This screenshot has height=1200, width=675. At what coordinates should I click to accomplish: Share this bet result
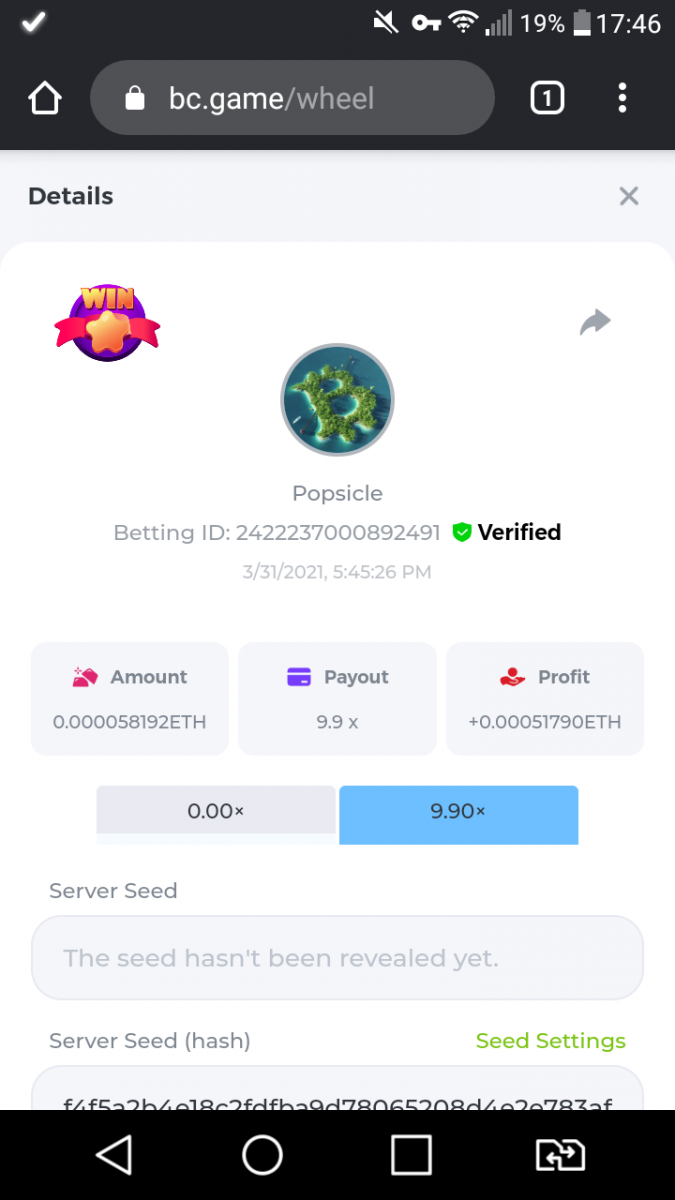595,322
